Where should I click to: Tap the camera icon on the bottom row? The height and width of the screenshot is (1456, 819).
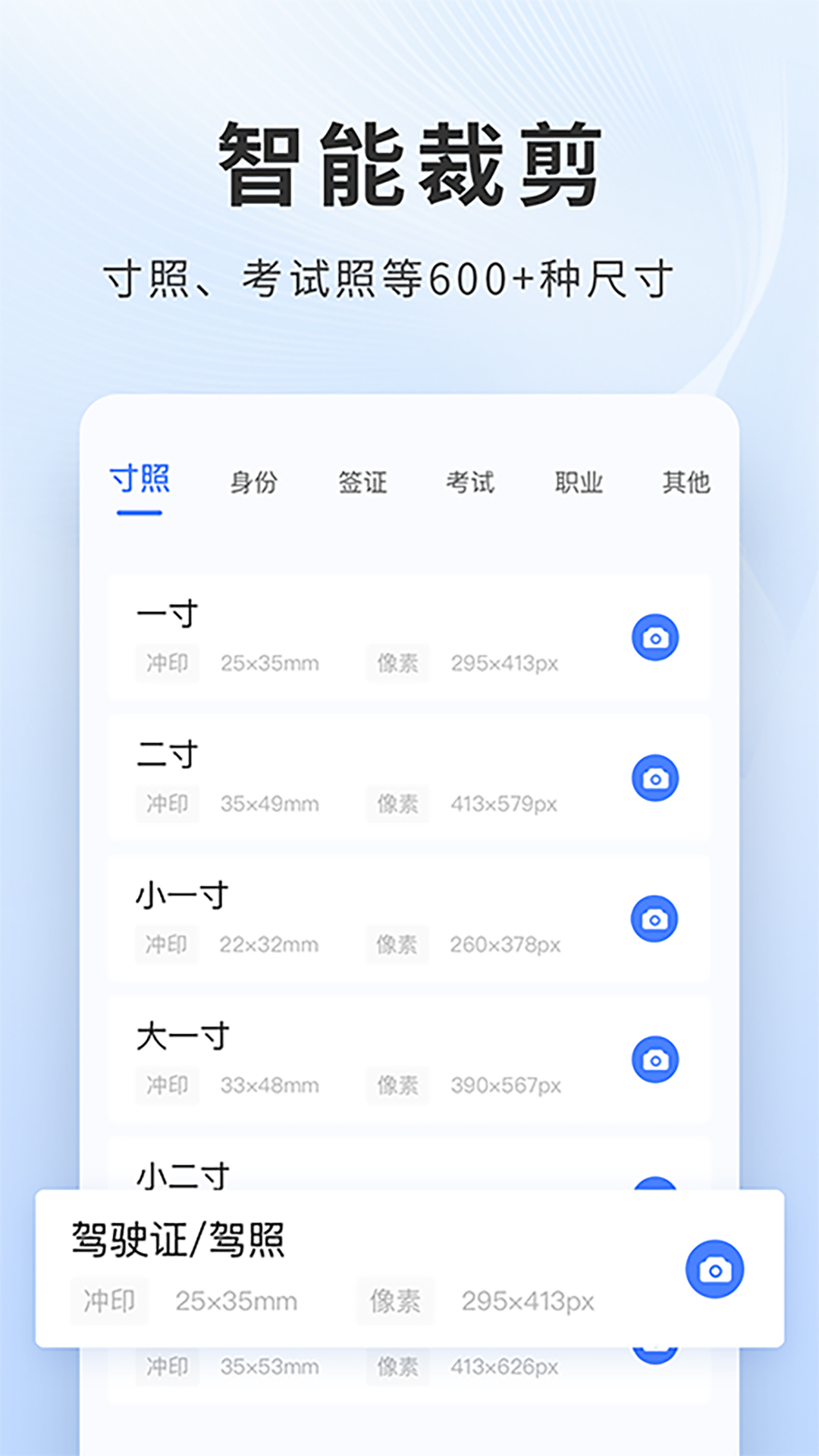click(x=655, y=1357)
